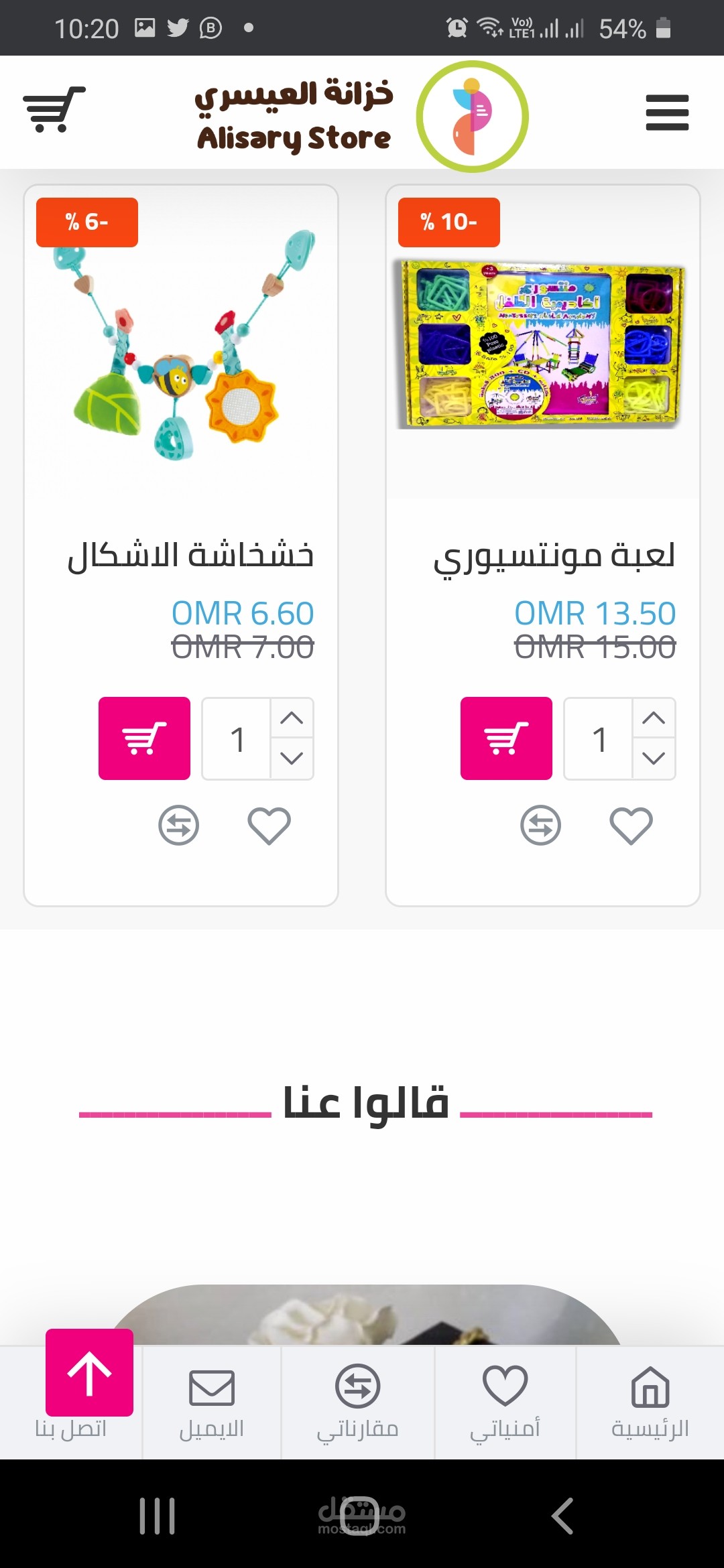
Task: Add خشخاشة الاشكال to cart
Action: click(144, 738)
